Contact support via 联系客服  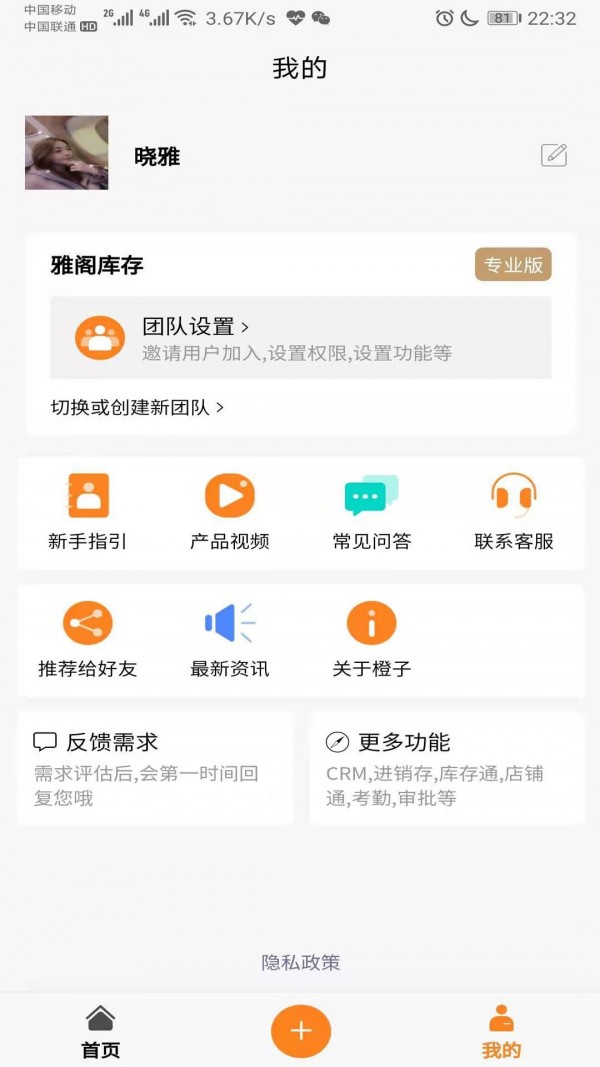click(514, 513)
